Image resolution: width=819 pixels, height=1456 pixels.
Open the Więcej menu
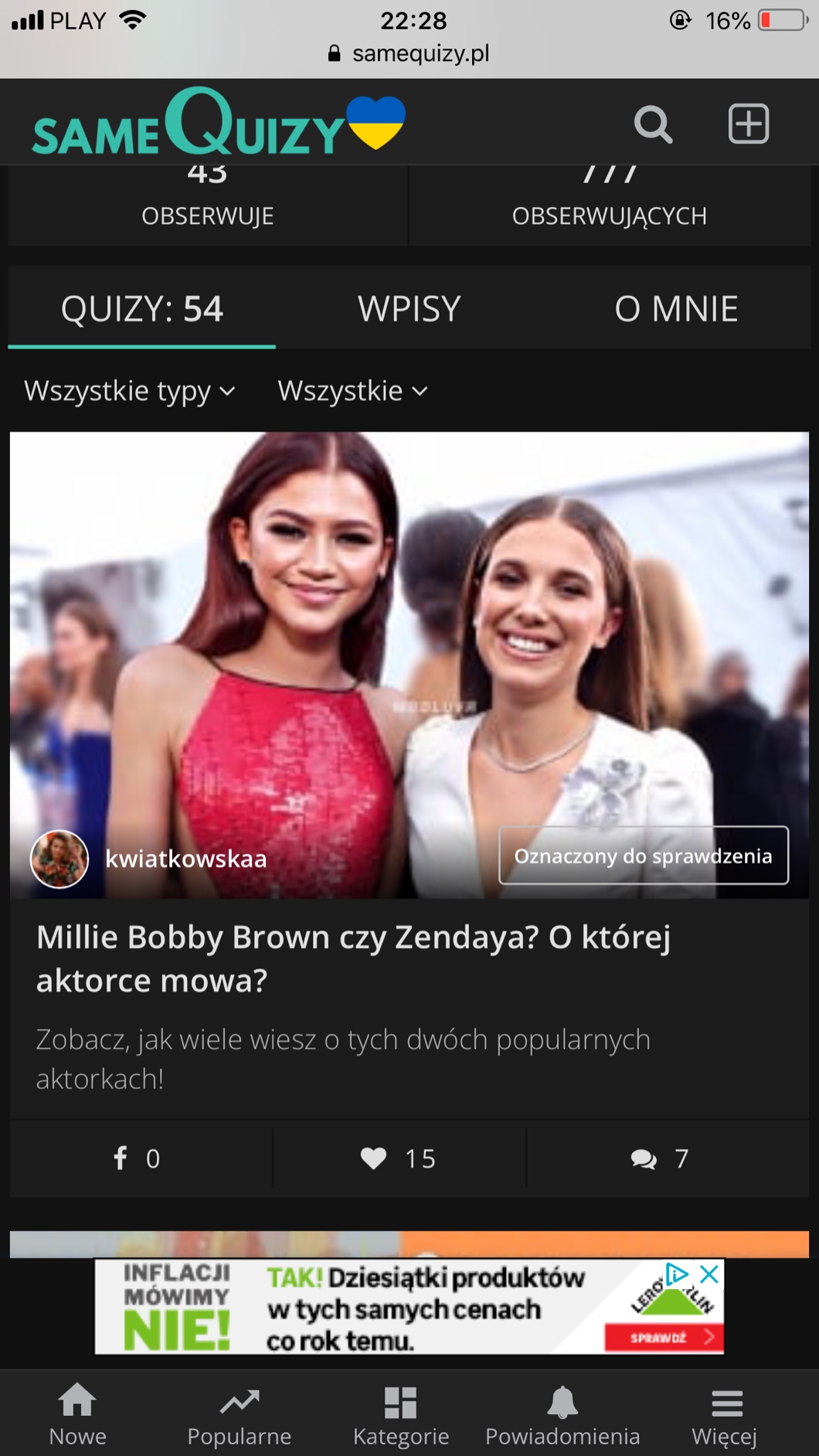(x=725, y=1413)
